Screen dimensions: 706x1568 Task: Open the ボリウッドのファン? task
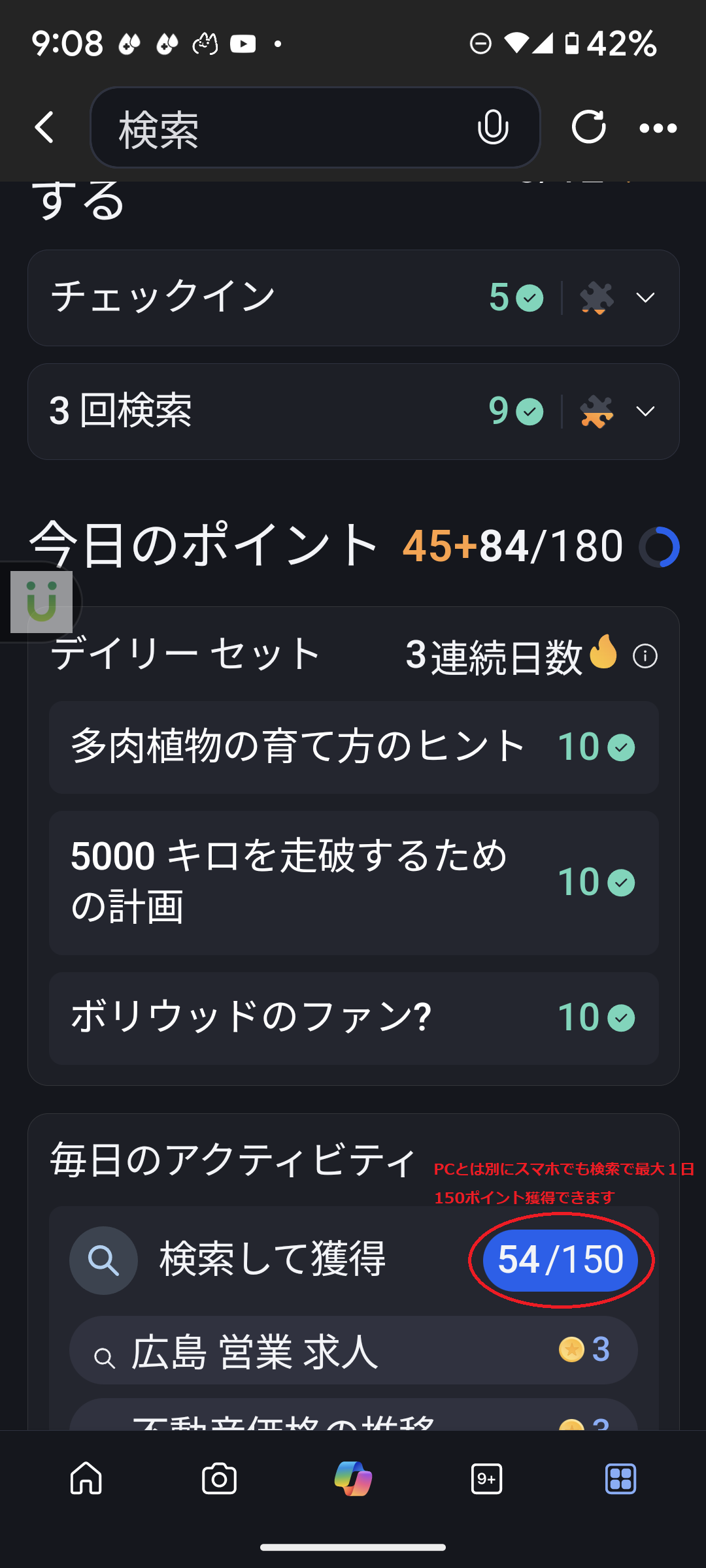[354, 1018]
